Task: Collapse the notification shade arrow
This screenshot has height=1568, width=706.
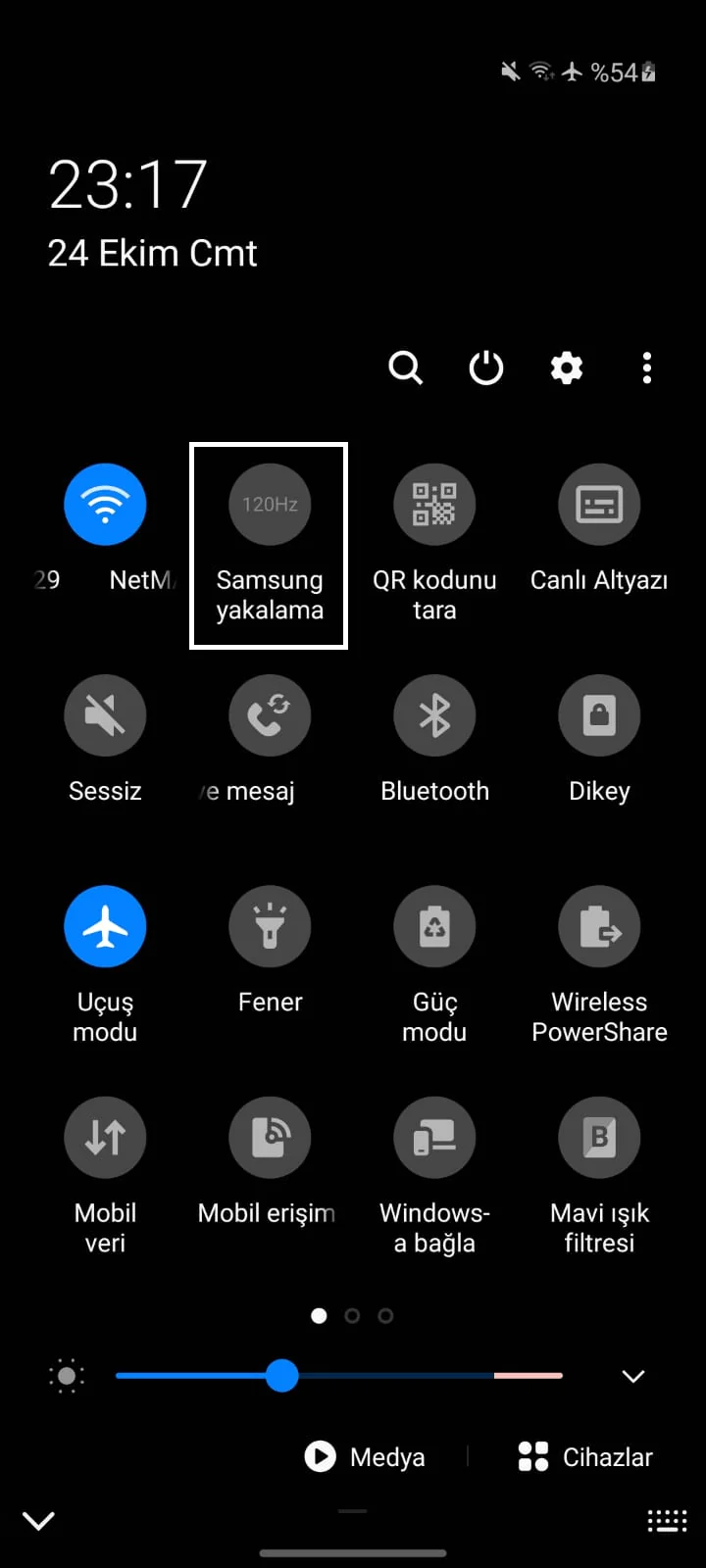Action: [39, 1520]
